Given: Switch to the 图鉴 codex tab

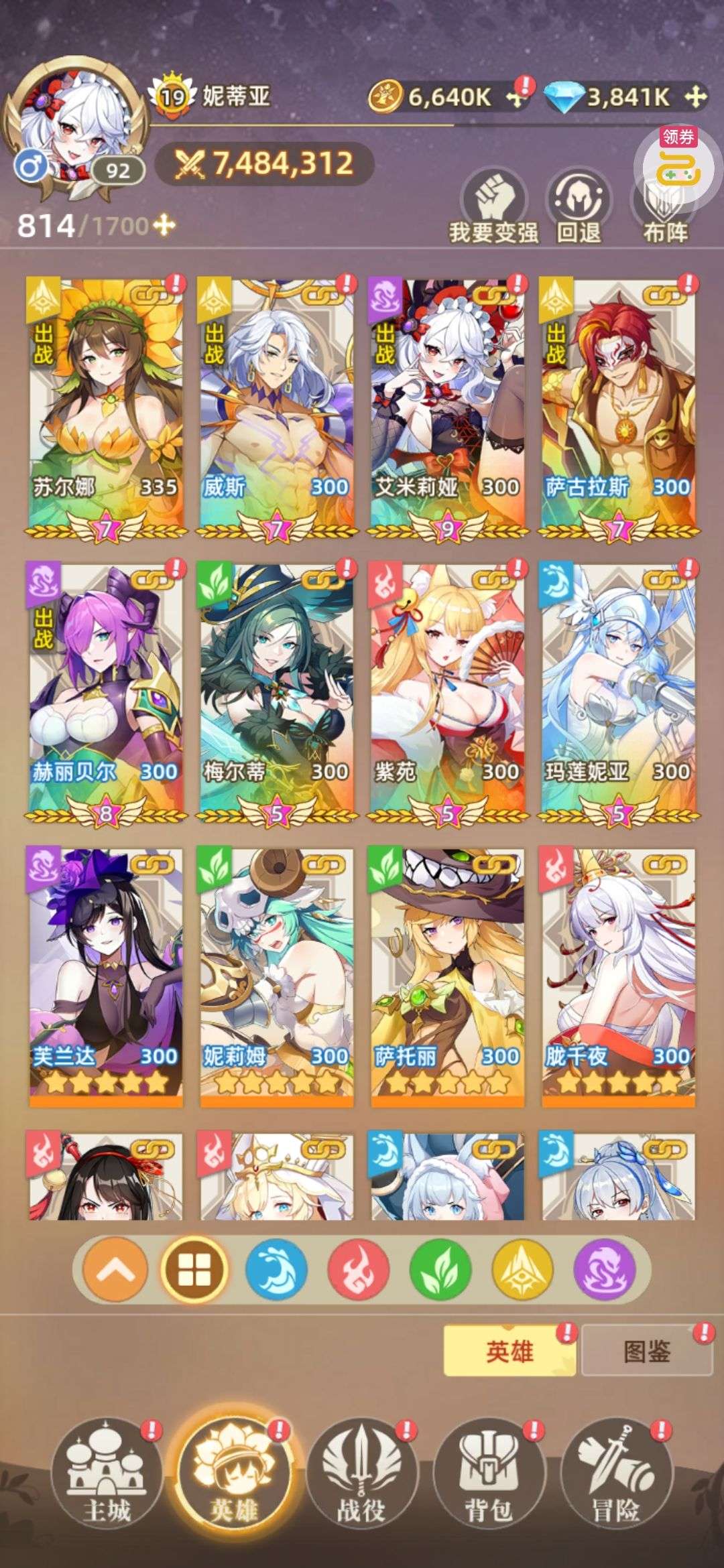Looking at the screenshot, I should point(646,1351).
